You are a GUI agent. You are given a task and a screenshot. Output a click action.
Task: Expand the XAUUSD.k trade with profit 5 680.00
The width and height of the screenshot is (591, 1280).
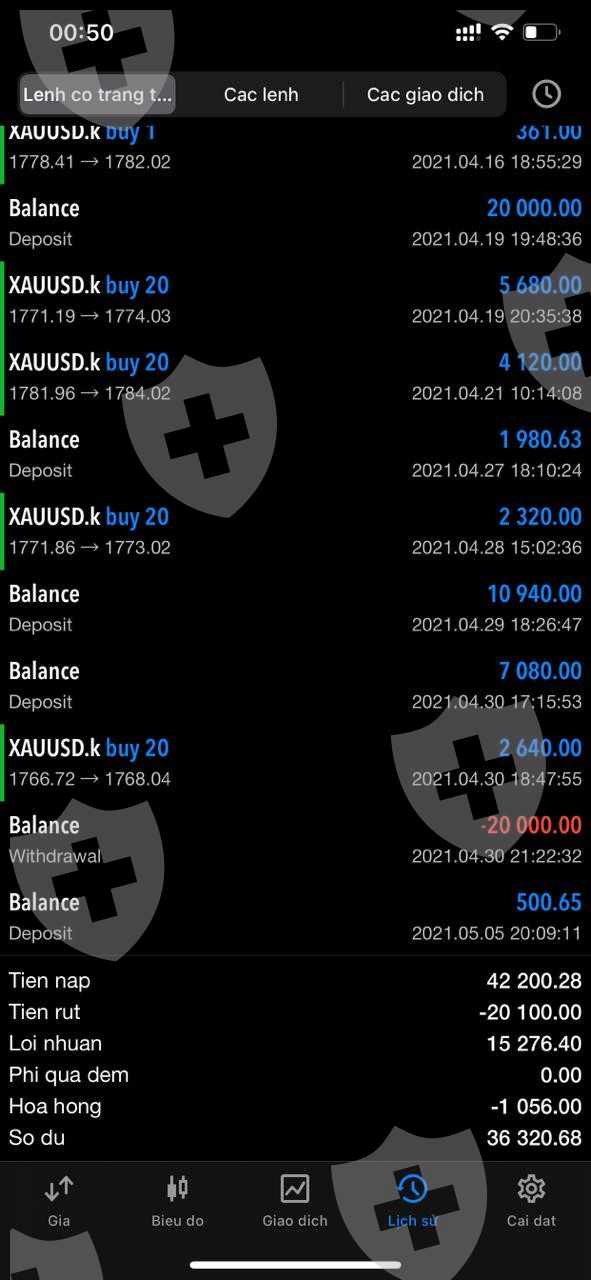pos(295,300)
